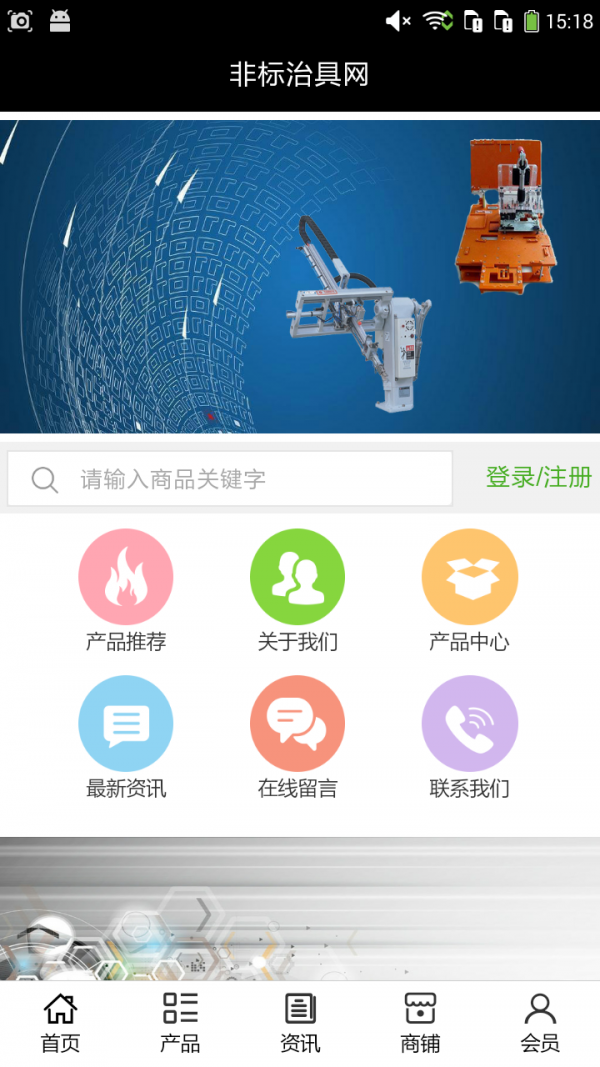
Task: Open the robot arm top banner
Action: (x=300, y=277)
